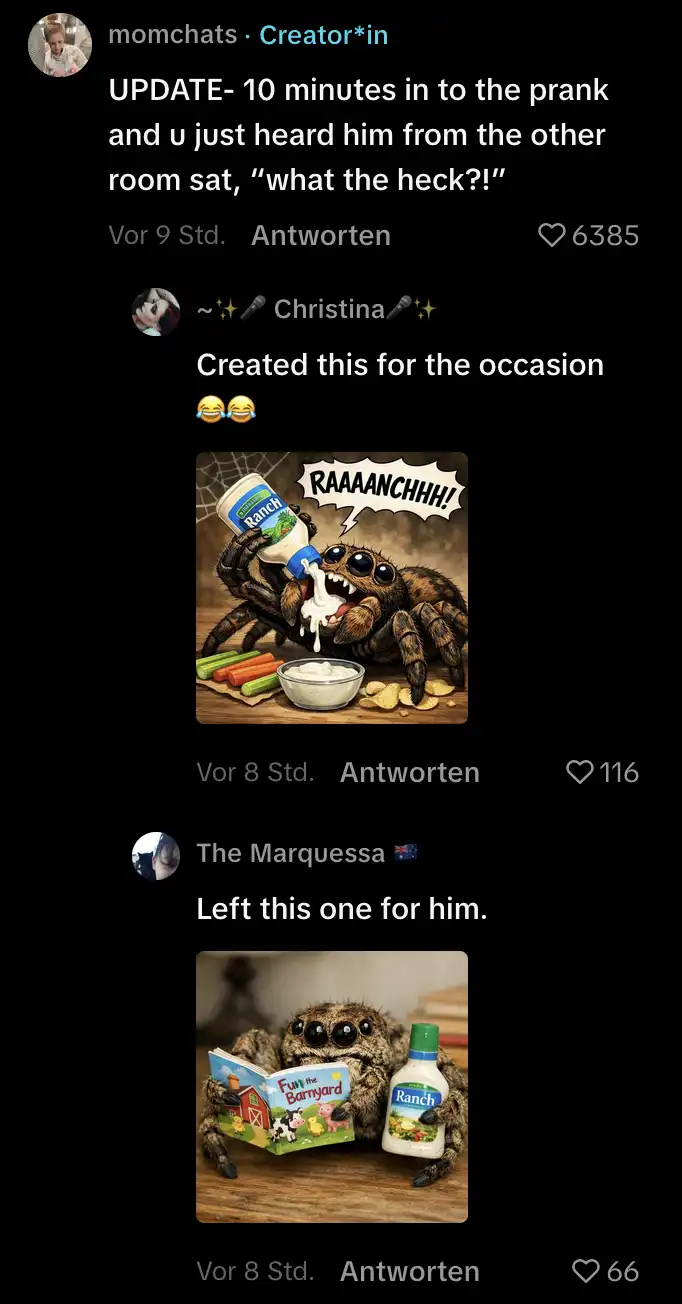Open The Marquessa's profile avatar
Image resolution: width=682 pixels, height=1304 pixels.
(156, 855)
